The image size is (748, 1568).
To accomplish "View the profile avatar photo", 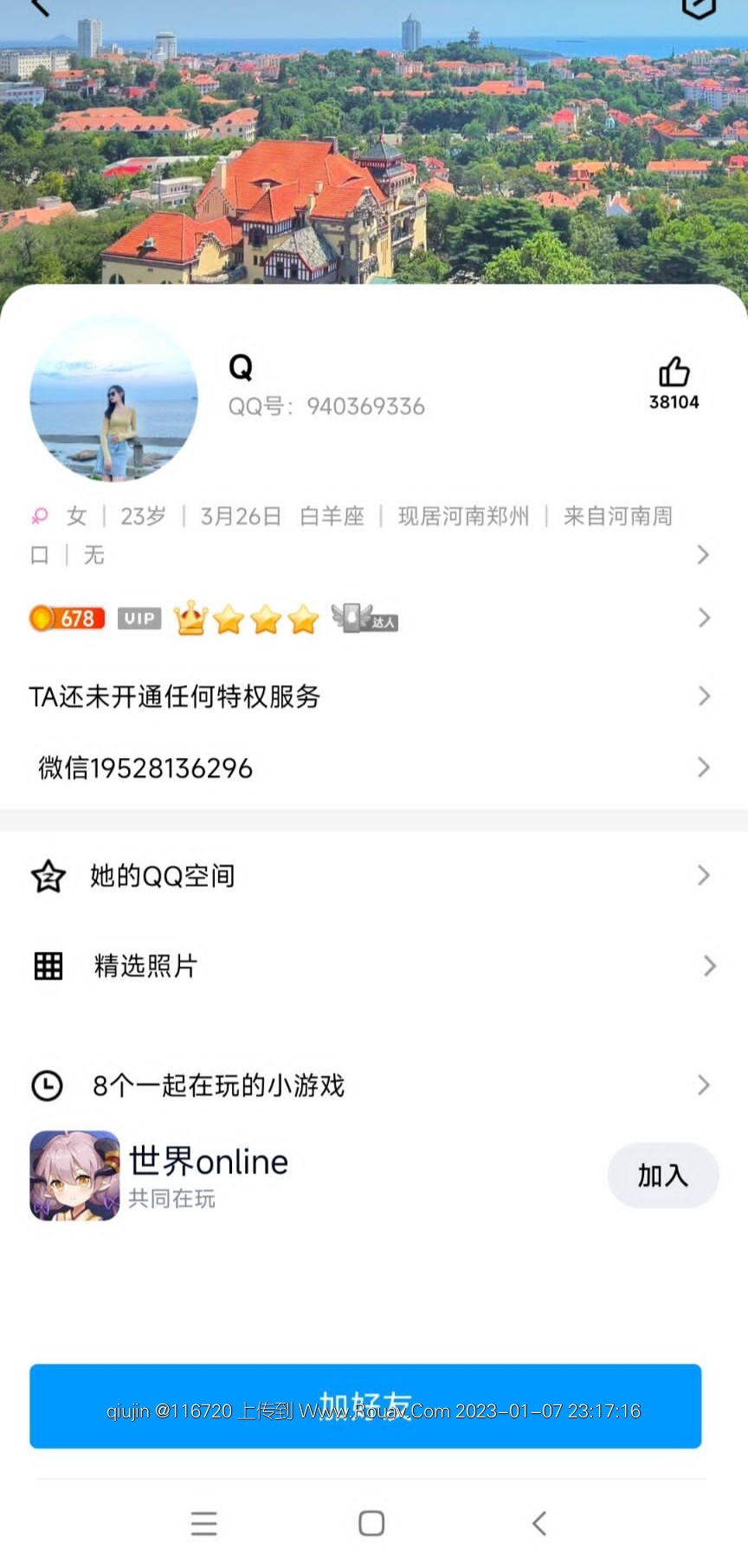I will coord(113,398).
